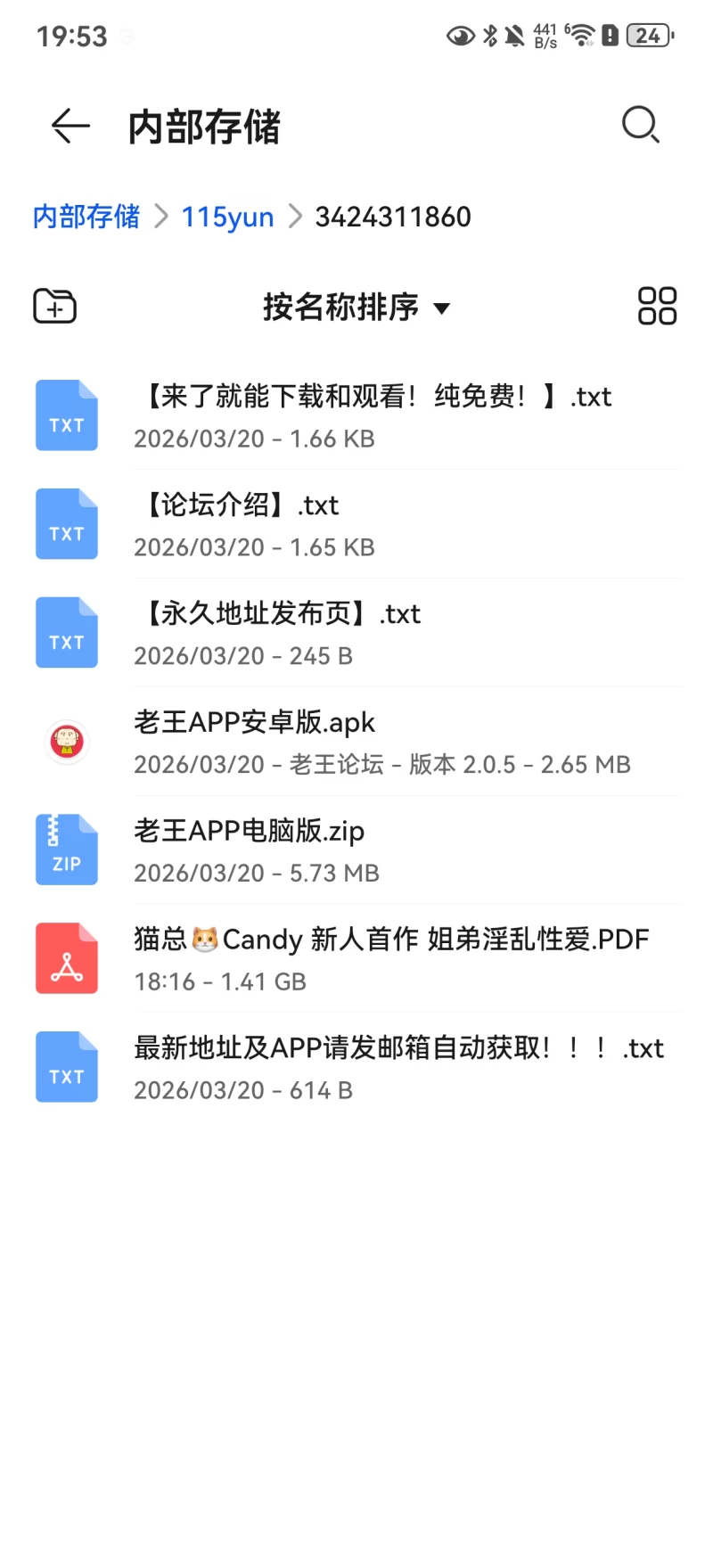Go back using the top arrow
Viewport: 713px width, 1568px height.
coord(70,126)
